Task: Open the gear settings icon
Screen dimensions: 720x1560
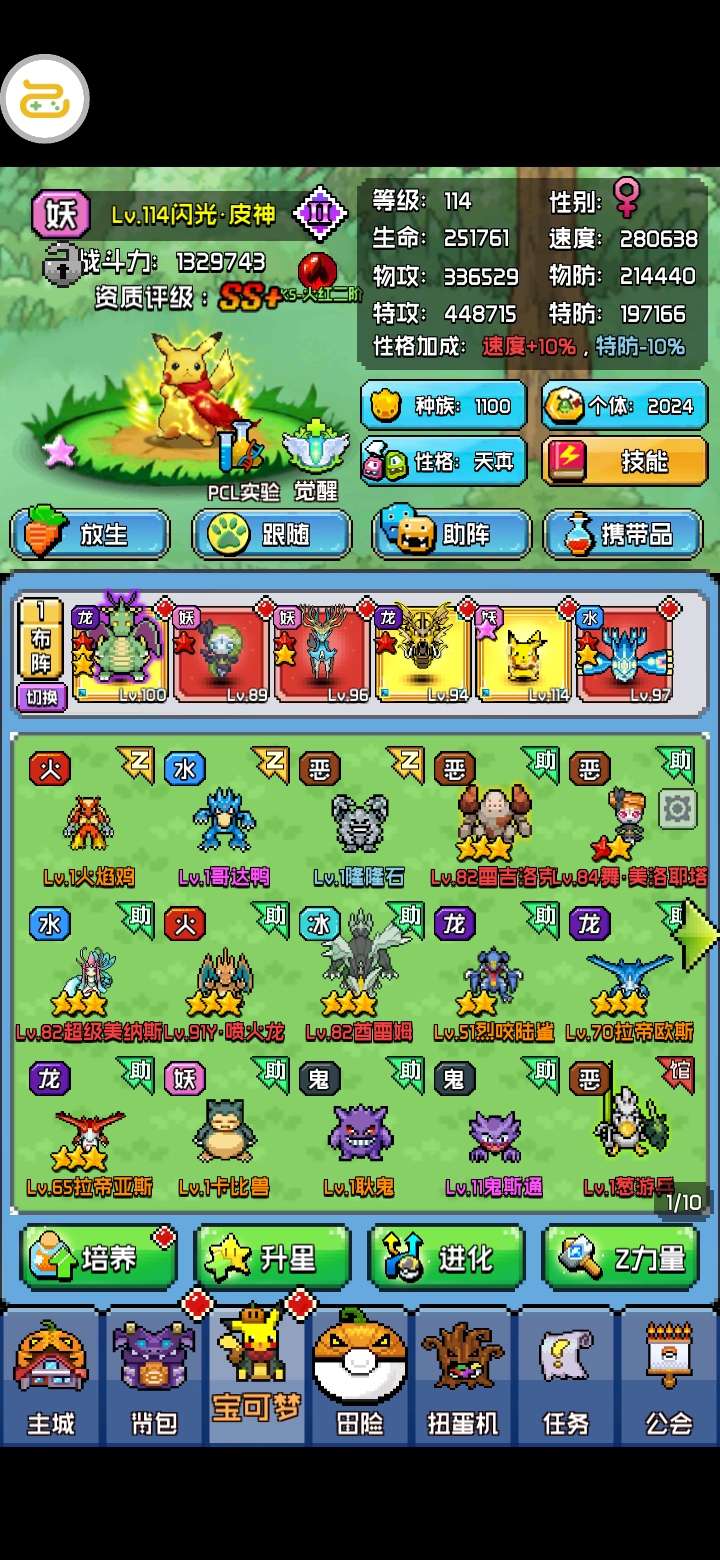Action: (677, 808)
